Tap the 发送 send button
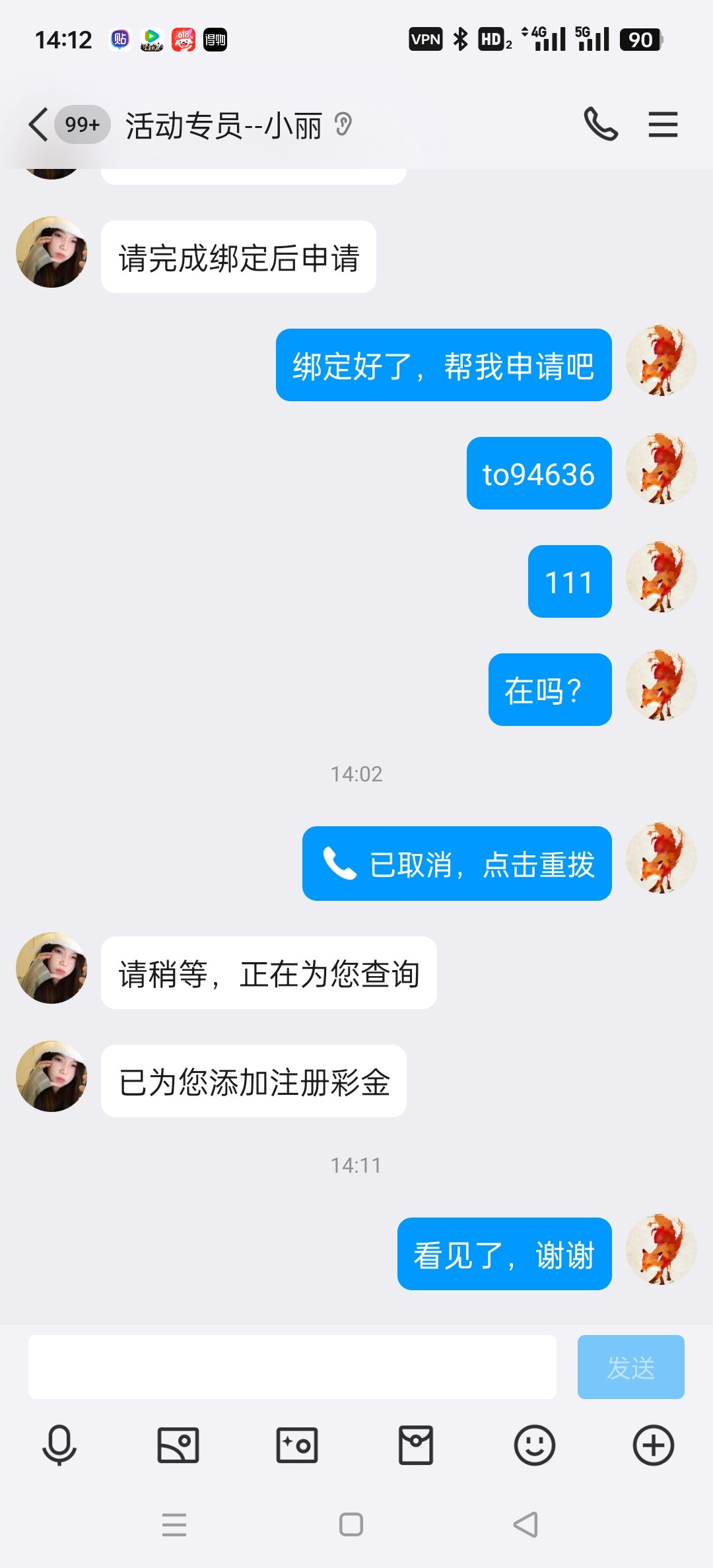The height and width of the screenshot is (1568, 713). tap(630, 1367)
